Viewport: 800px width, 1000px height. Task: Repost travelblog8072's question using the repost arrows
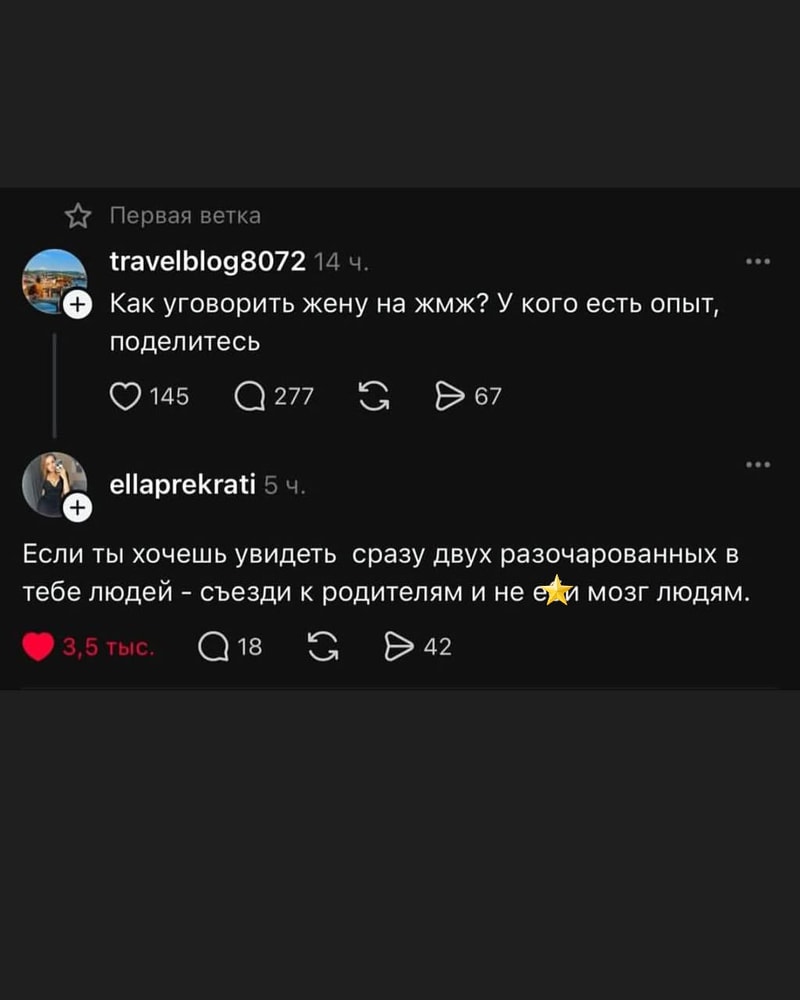373,396
